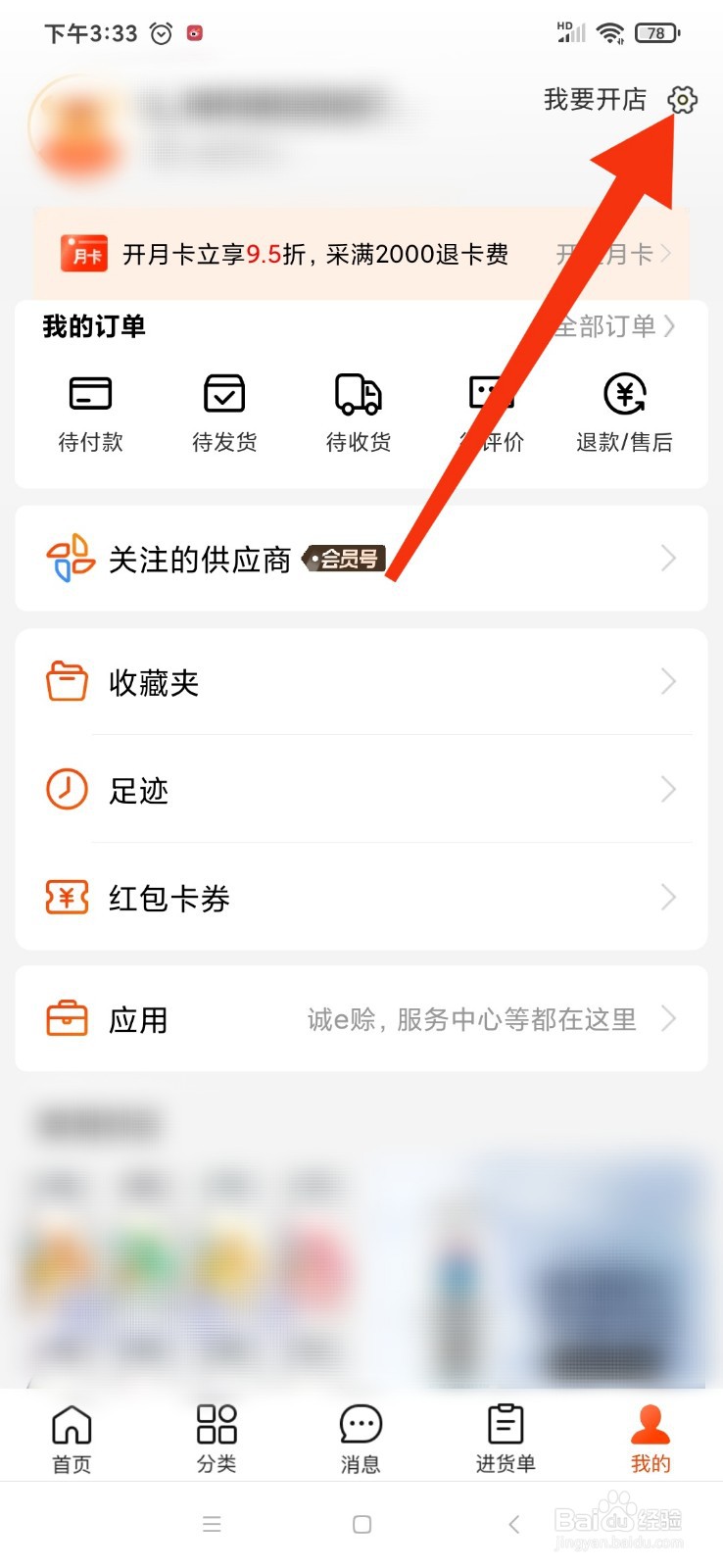
Task: Select the 红包卡券 coupons icon
Action: click(x=66, y=897)
